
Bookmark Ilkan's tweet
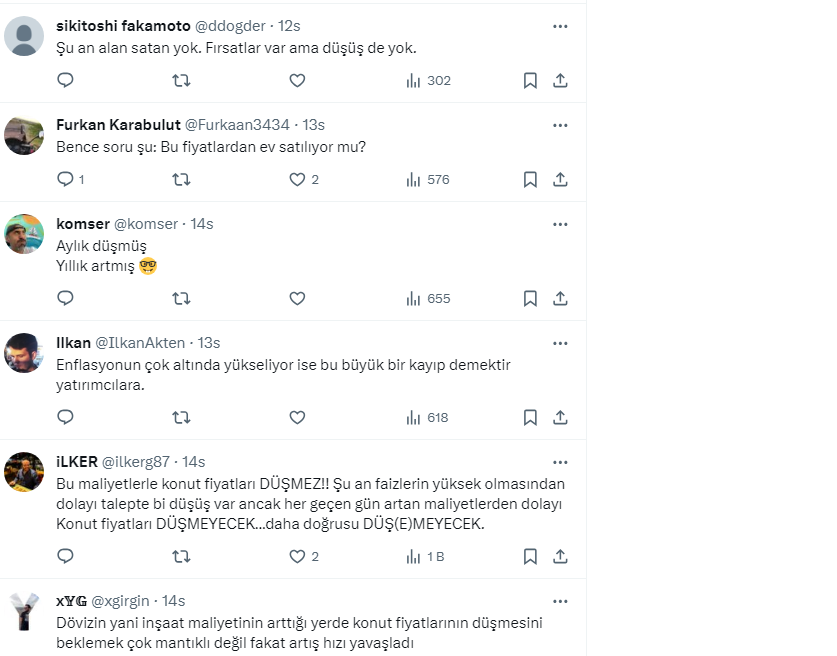530,417
